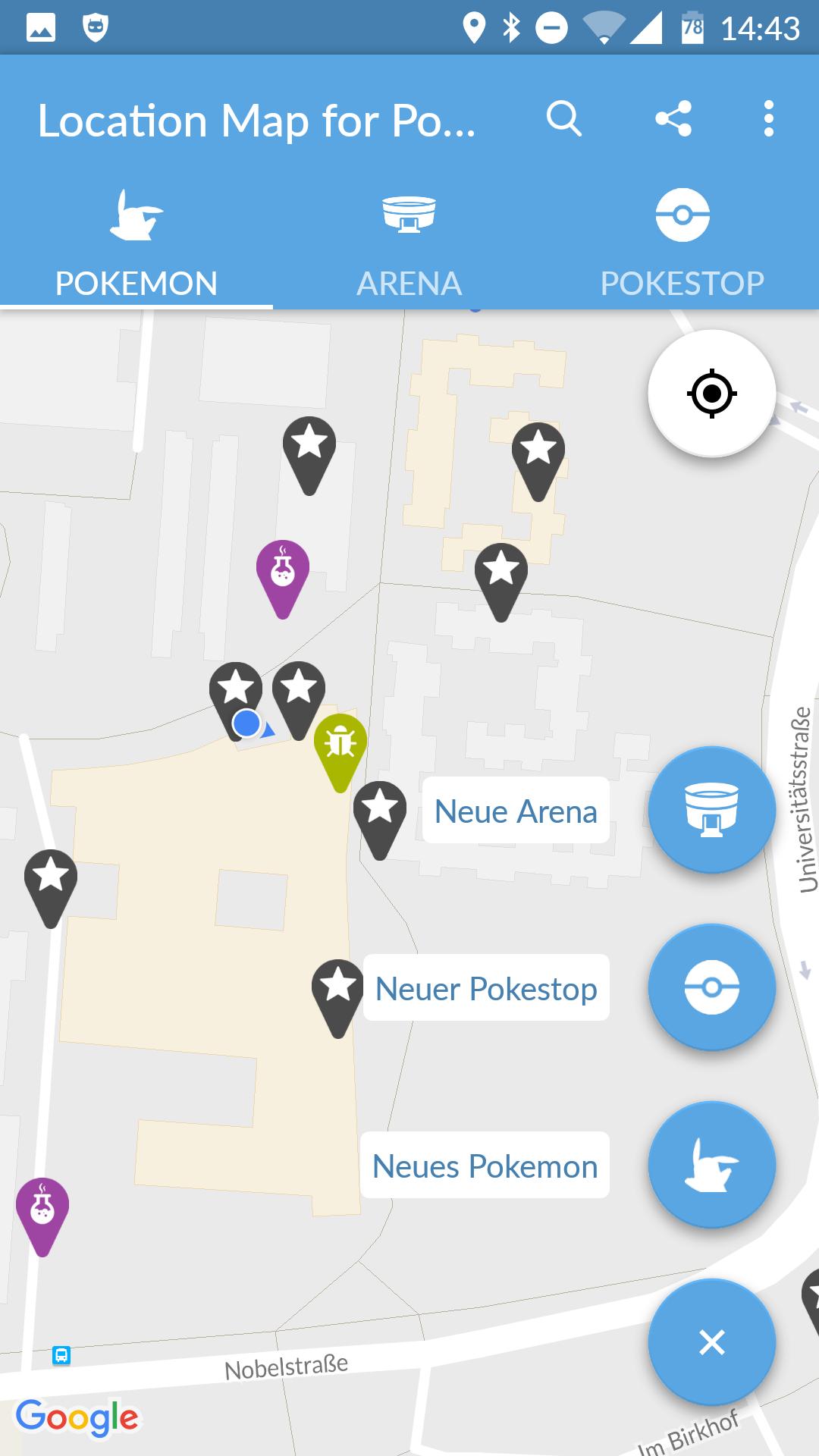
Task: Switch to the ARENA tab
Action: tap(409, 282)
